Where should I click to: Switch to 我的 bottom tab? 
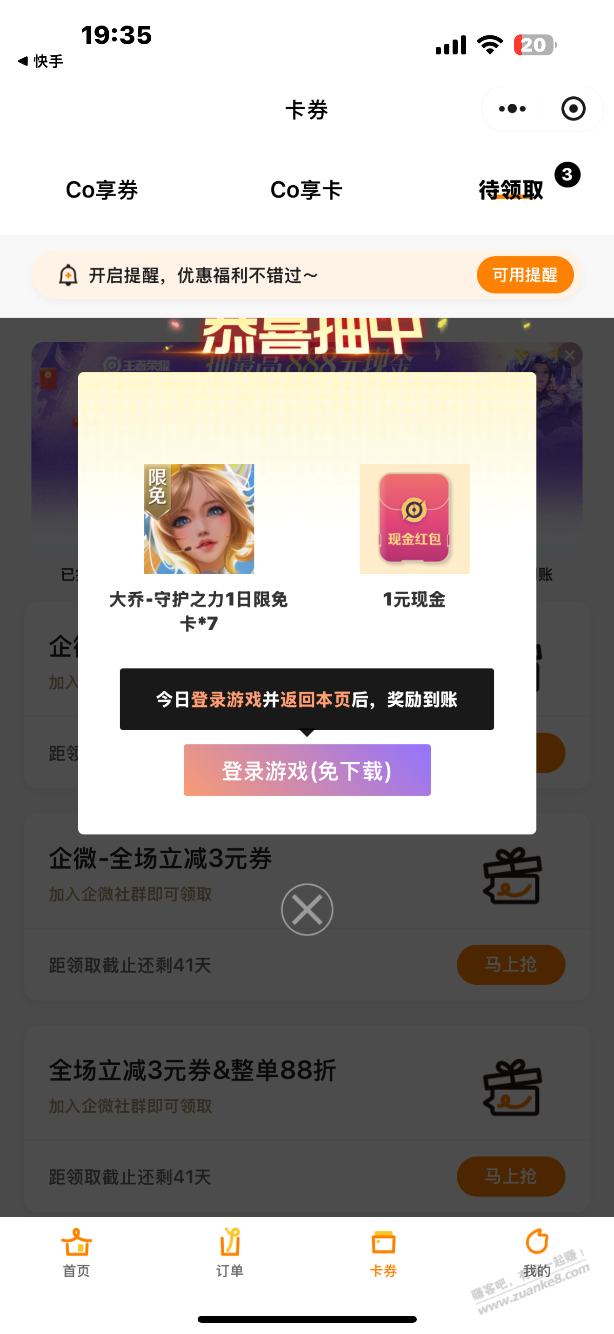pyautogui.click(x=537, y=1254)
